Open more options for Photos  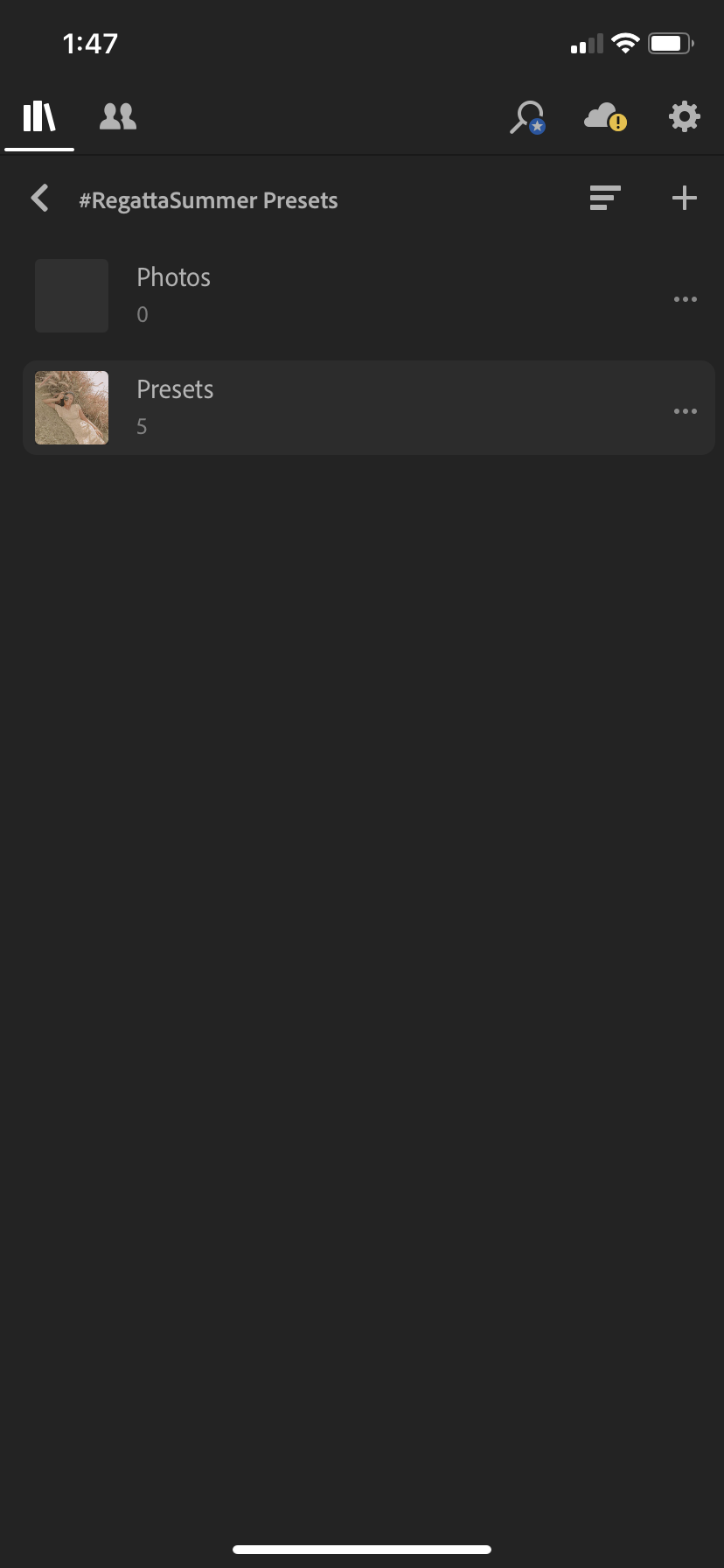(x=686, y=299)
